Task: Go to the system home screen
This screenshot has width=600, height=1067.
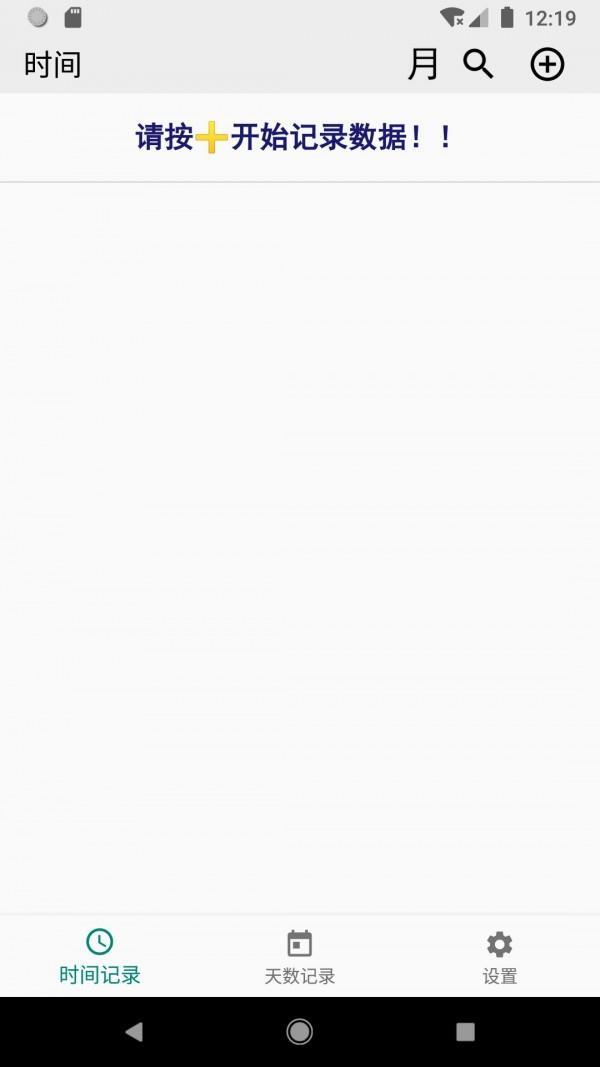Action: point(300,1032)
